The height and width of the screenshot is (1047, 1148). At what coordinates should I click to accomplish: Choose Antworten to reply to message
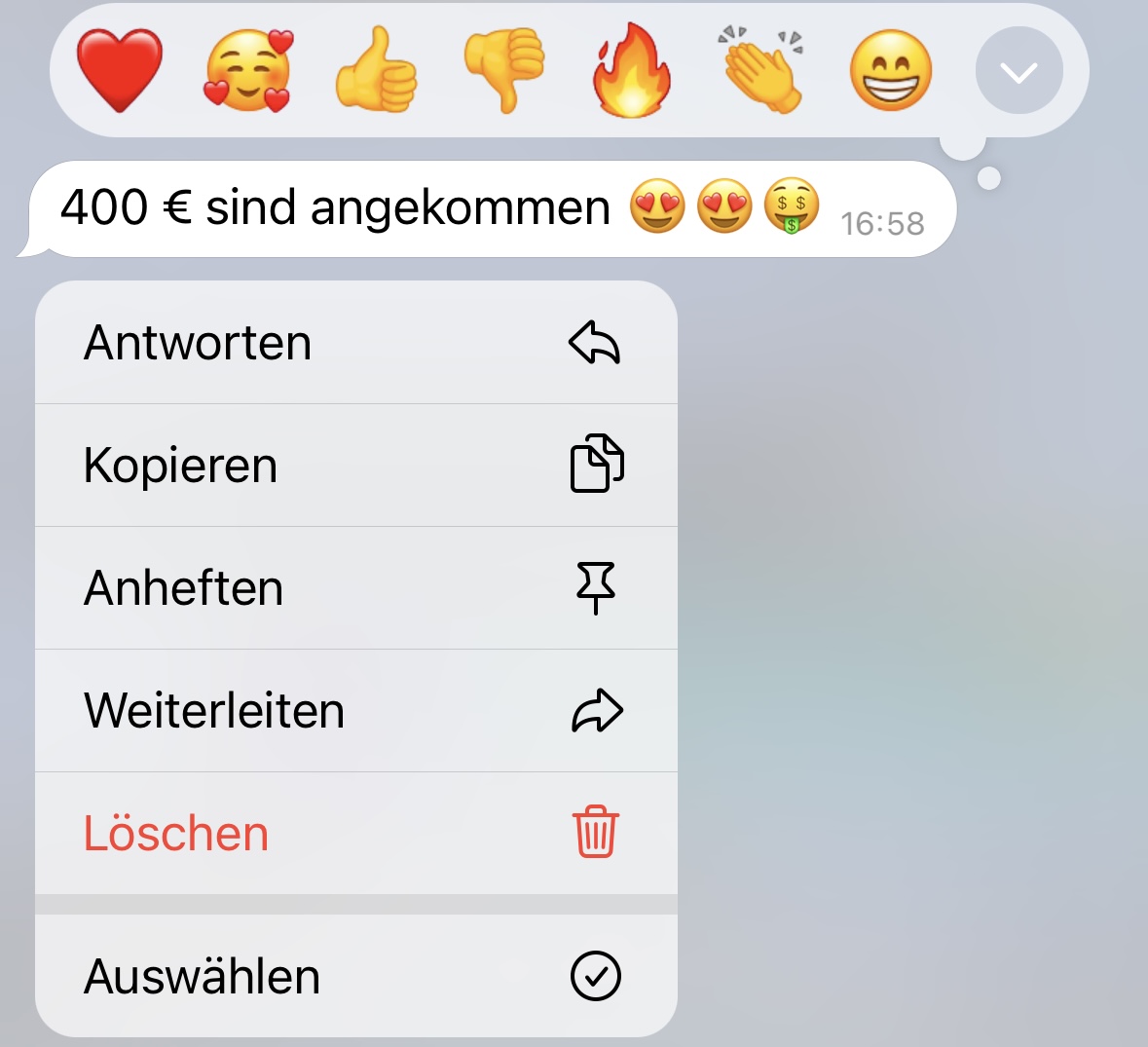click(x=355, y=343)
